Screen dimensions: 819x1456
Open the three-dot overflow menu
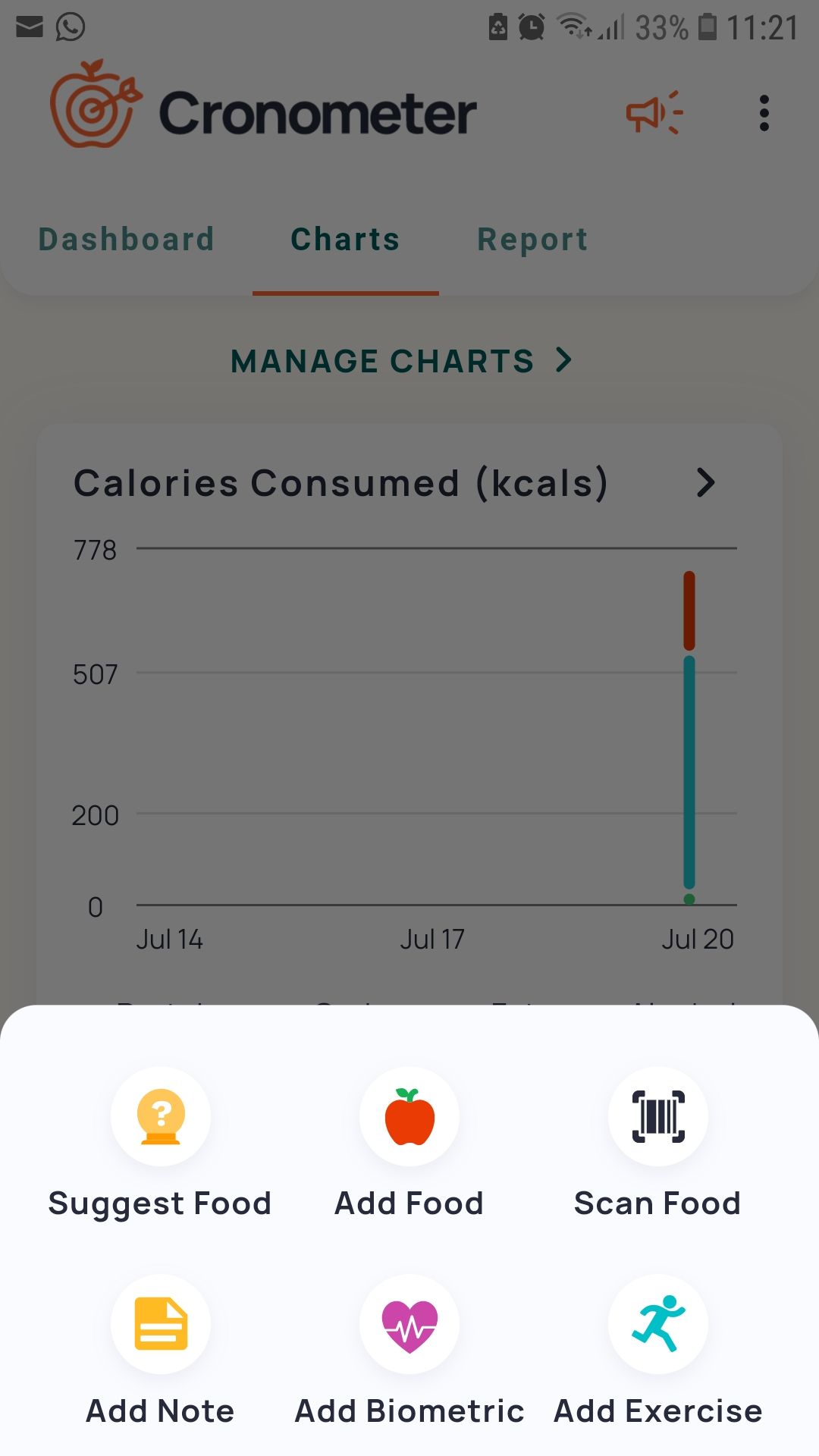pyautogui.click(x=764, y=114)
